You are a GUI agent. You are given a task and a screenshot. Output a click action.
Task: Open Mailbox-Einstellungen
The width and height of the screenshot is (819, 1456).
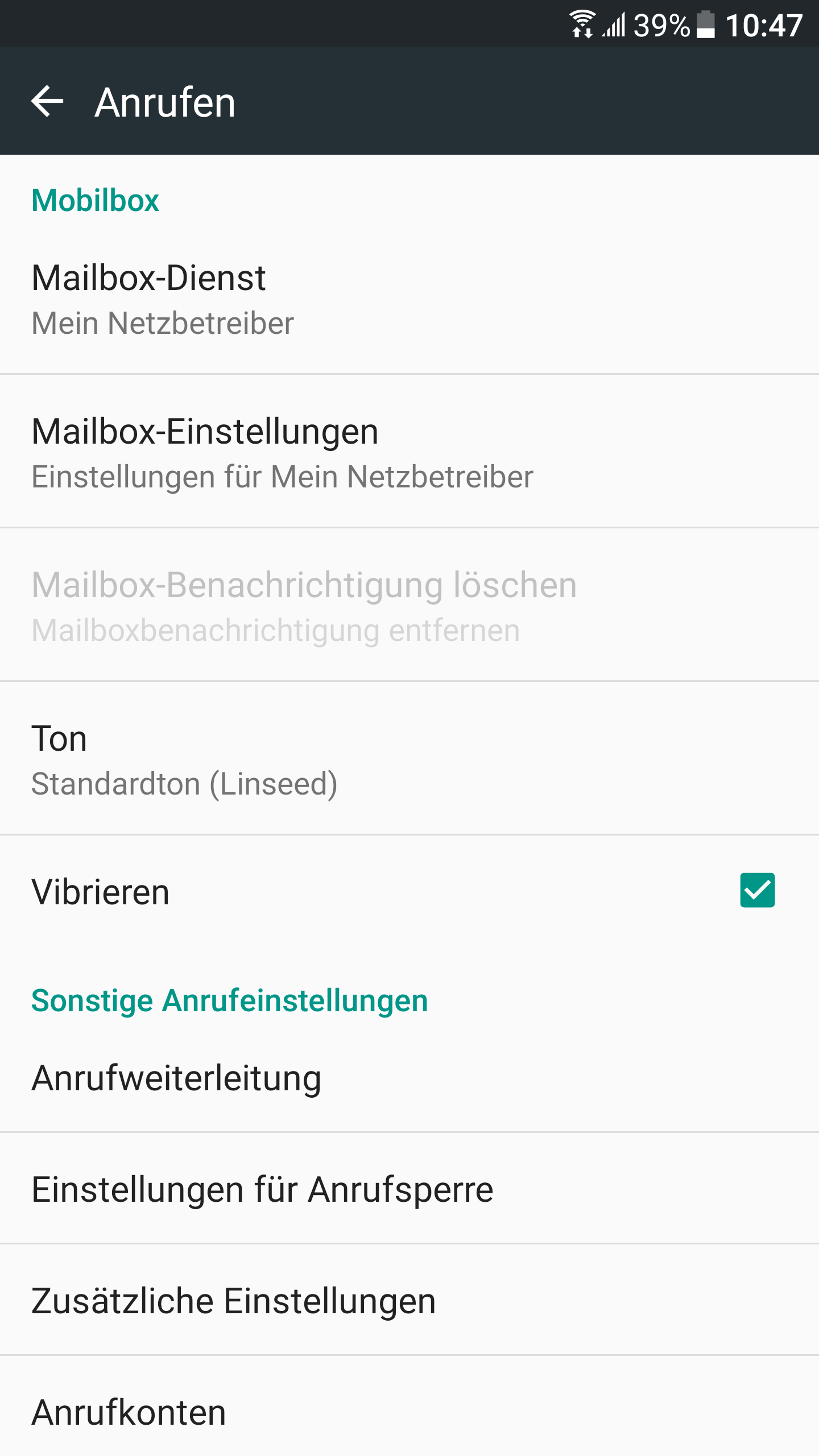point(409,451)
